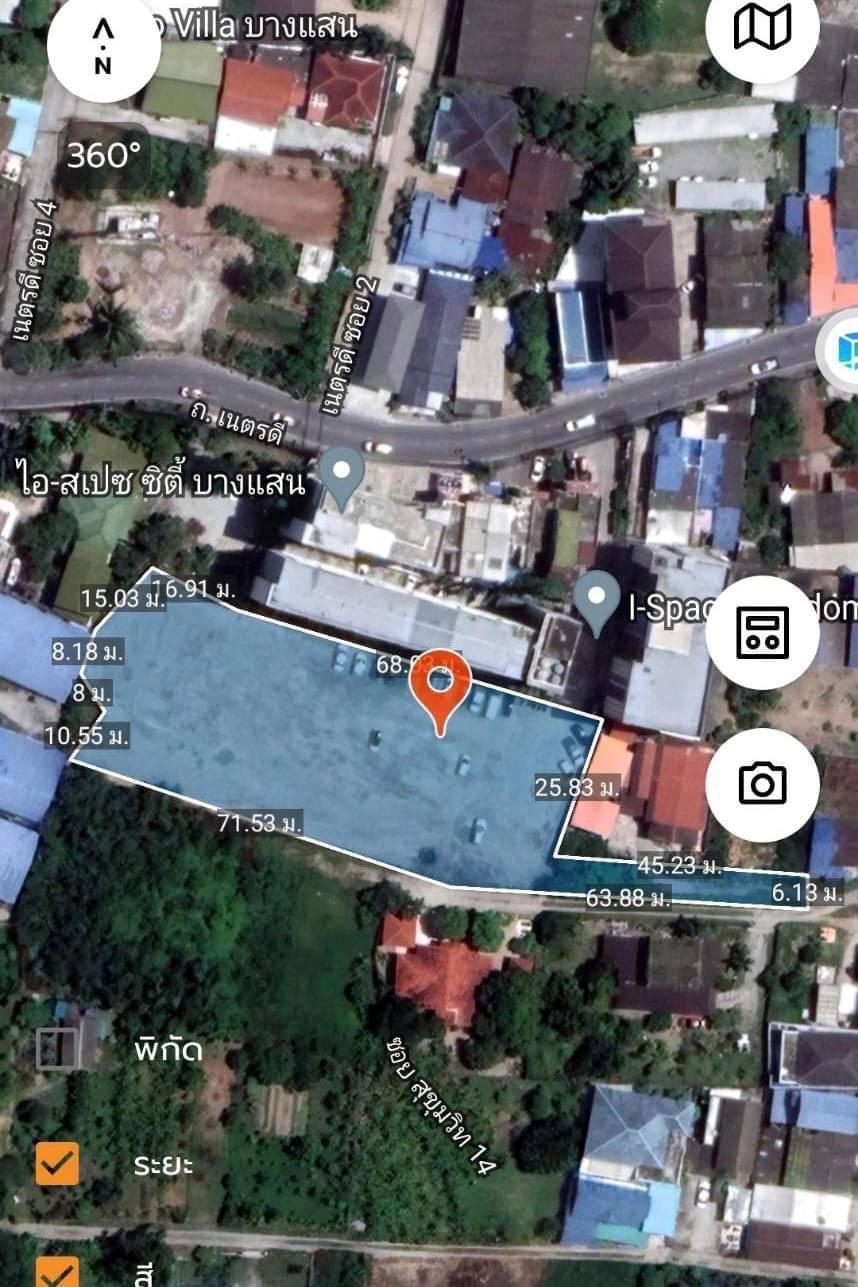Uncheck the ระยะ checkbox
Image resolution: width=858 pixels, height=1287 pixels.
(x=57, y=1164)
